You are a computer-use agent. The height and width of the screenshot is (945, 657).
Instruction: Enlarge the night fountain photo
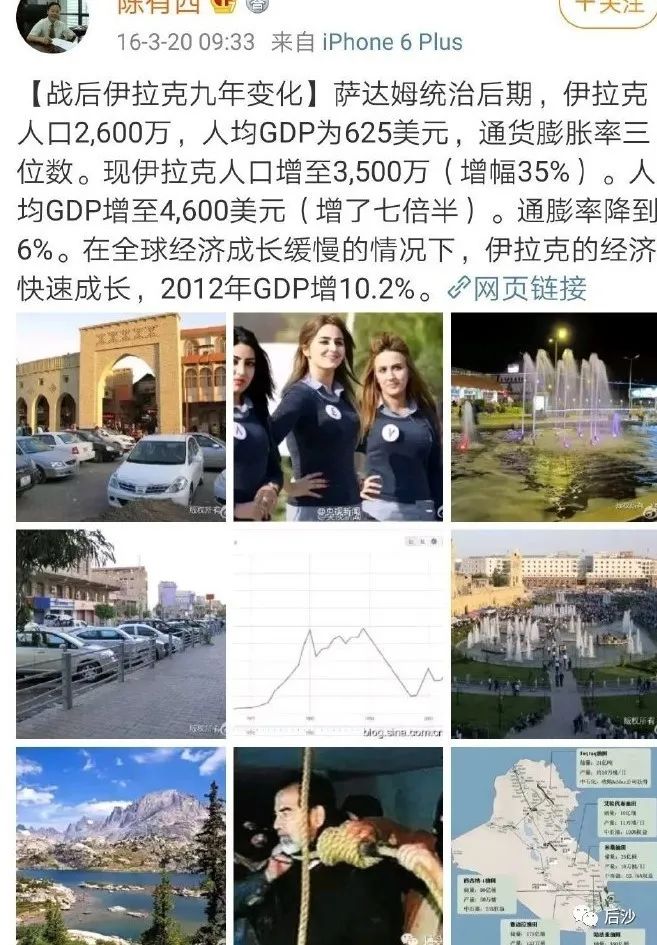pyautogui.click(x=553, y=417)
